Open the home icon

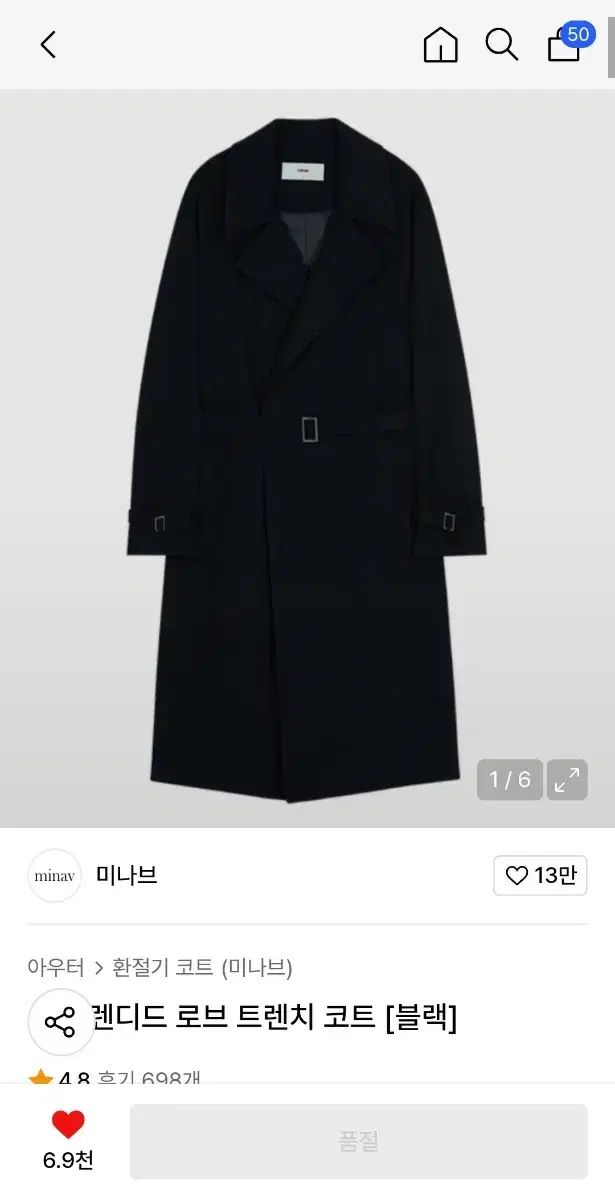(440, 45)
